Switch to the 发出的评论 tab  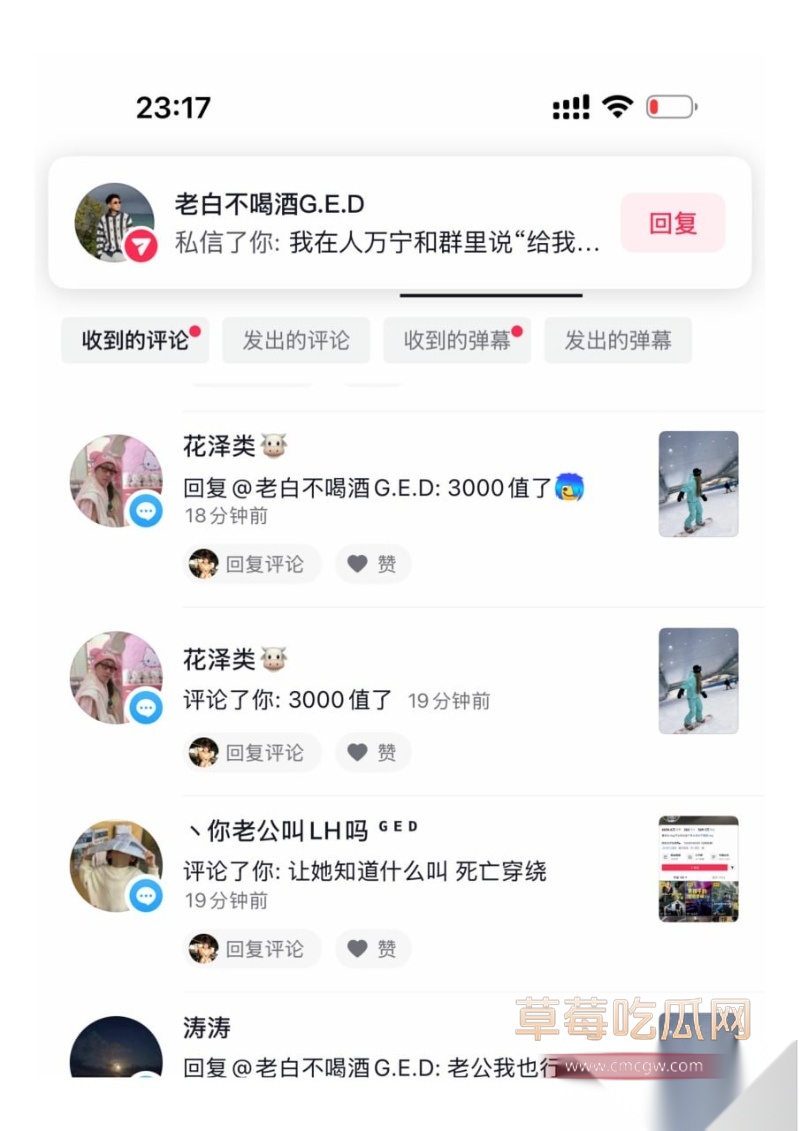coord(295,340)
